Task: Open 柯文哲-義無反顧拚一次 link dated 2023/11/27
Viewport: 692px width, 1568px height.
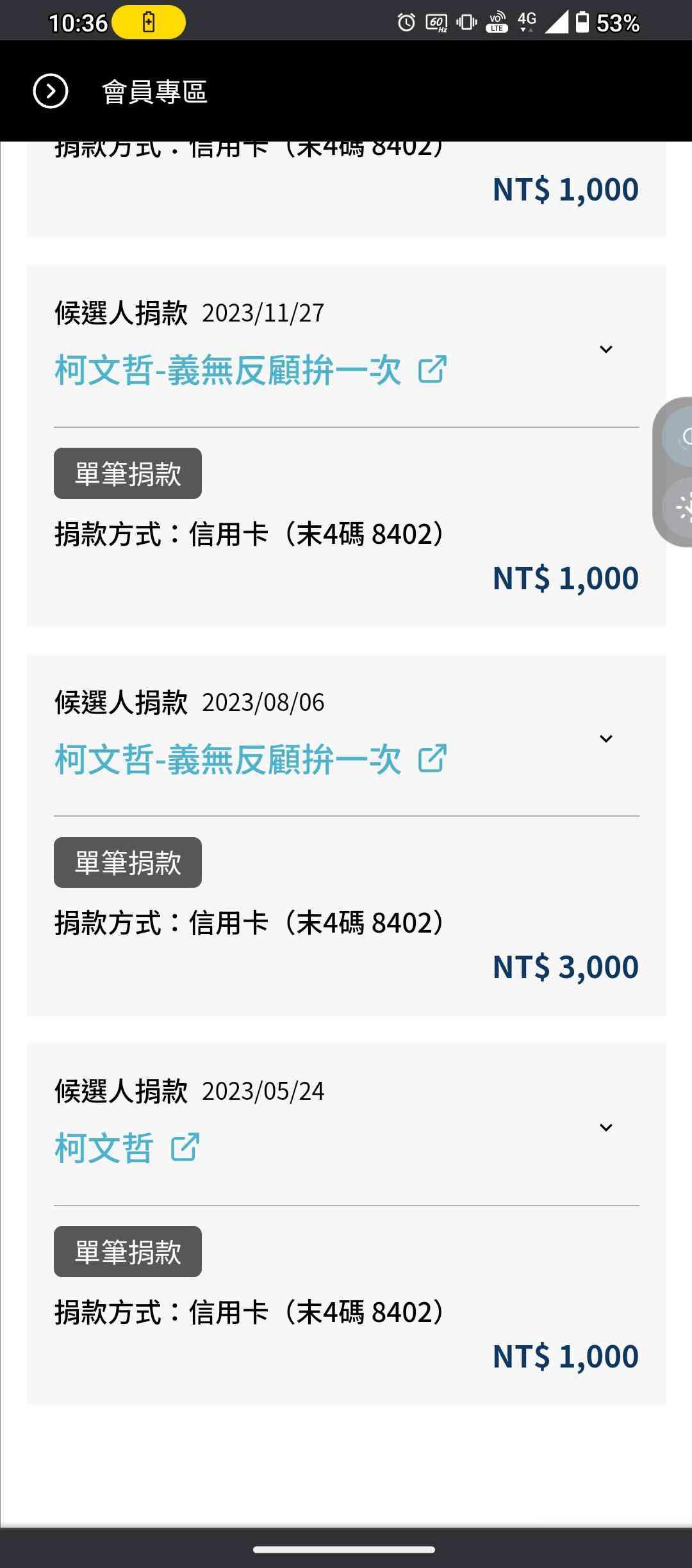Action: pos(250,370)
